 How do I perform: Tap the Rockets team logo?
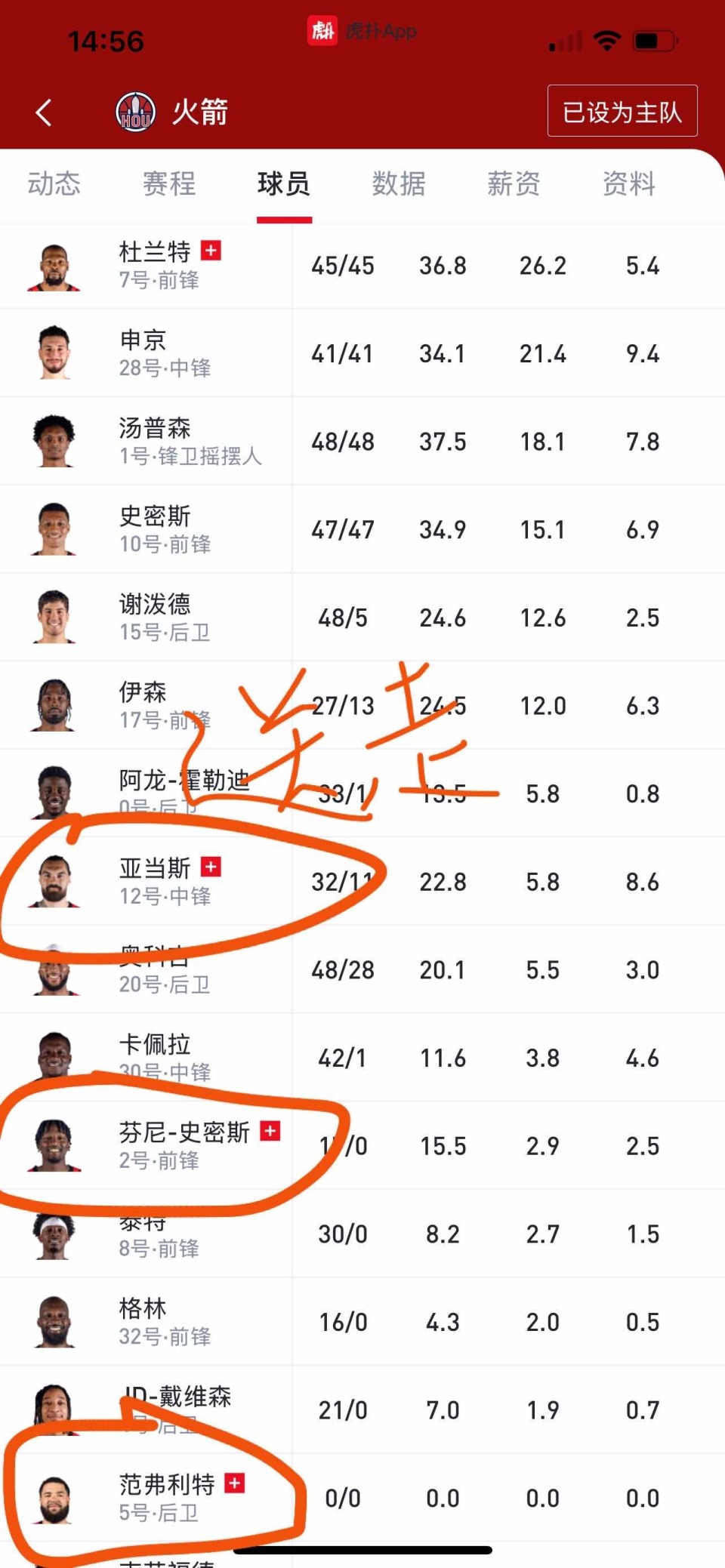[134, 112]
